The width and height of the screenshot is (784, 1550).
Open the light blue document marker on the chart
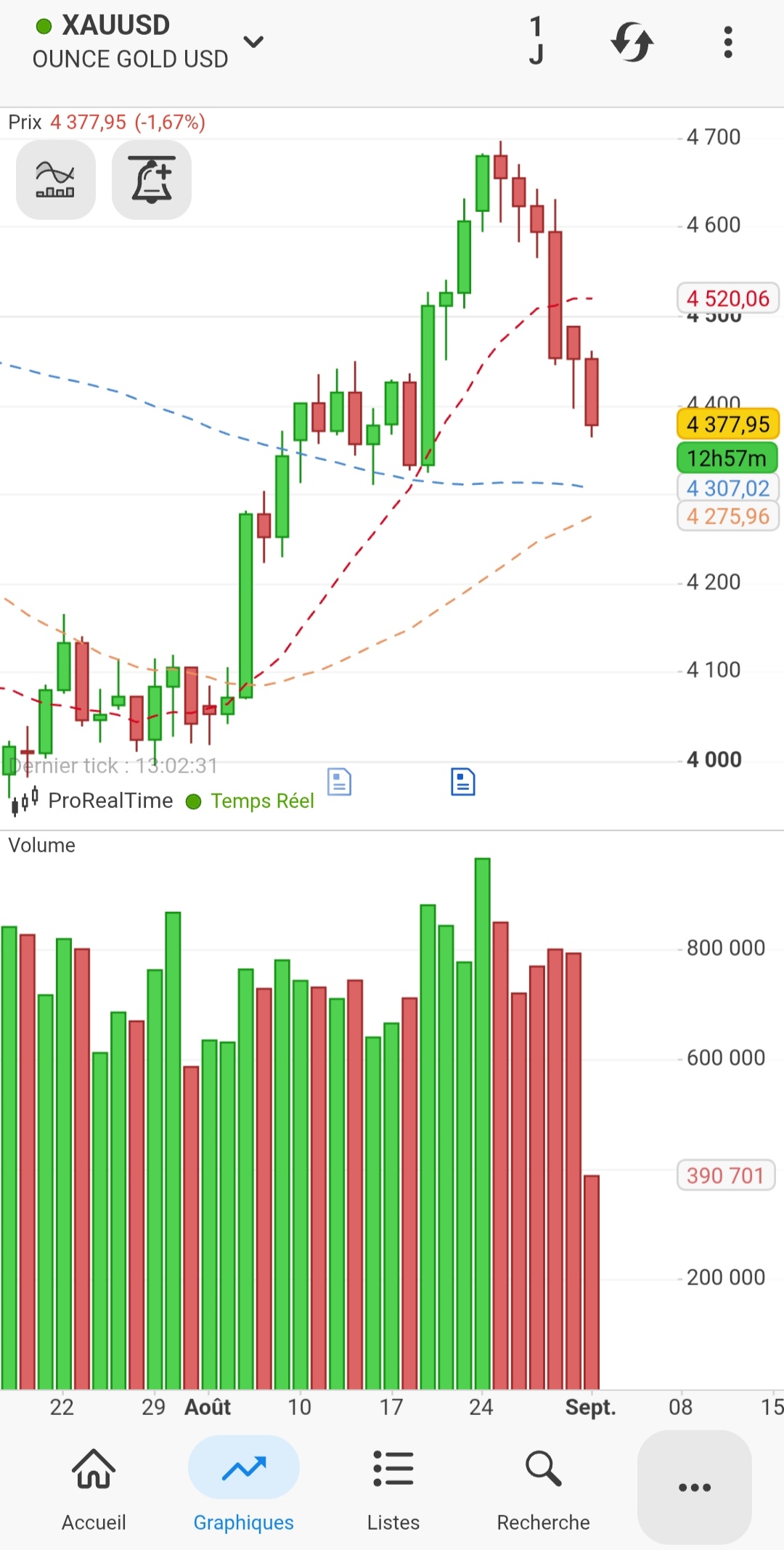click(x=339, y=782)
